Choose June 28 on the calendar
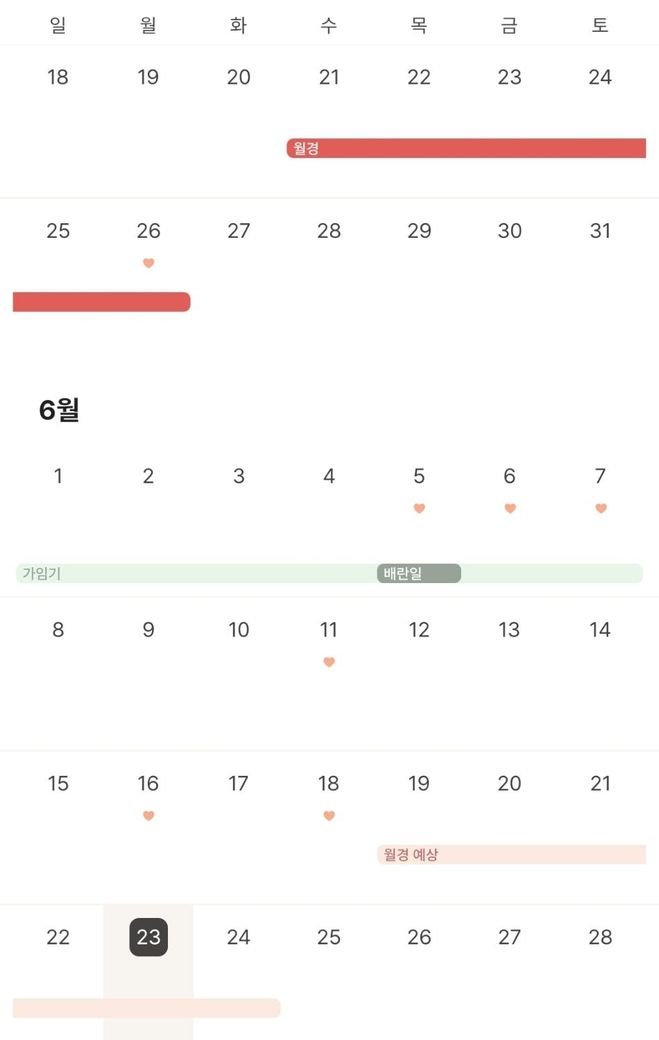Screen dimensions: 659x1040 point(600,937)
